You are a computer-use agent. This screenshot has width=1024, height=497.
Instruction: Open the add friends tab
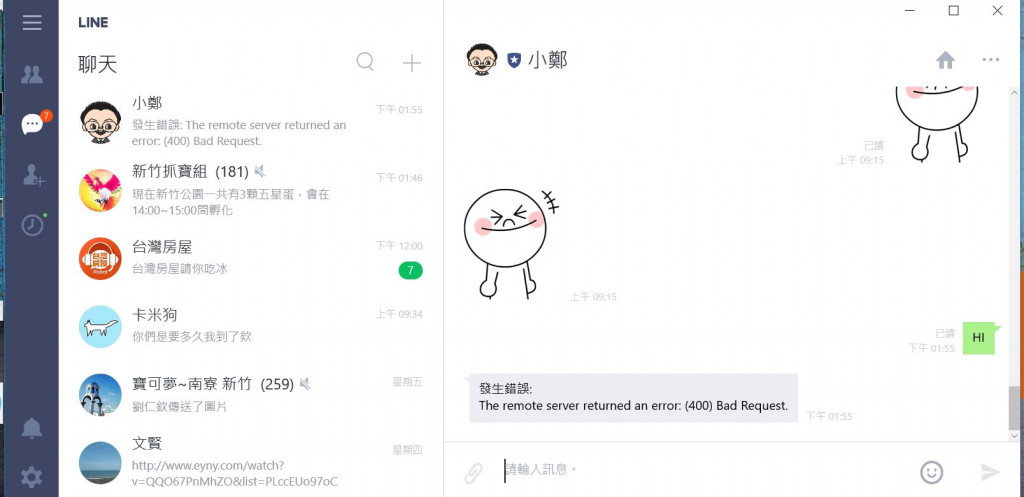click(x=32, y=175)
